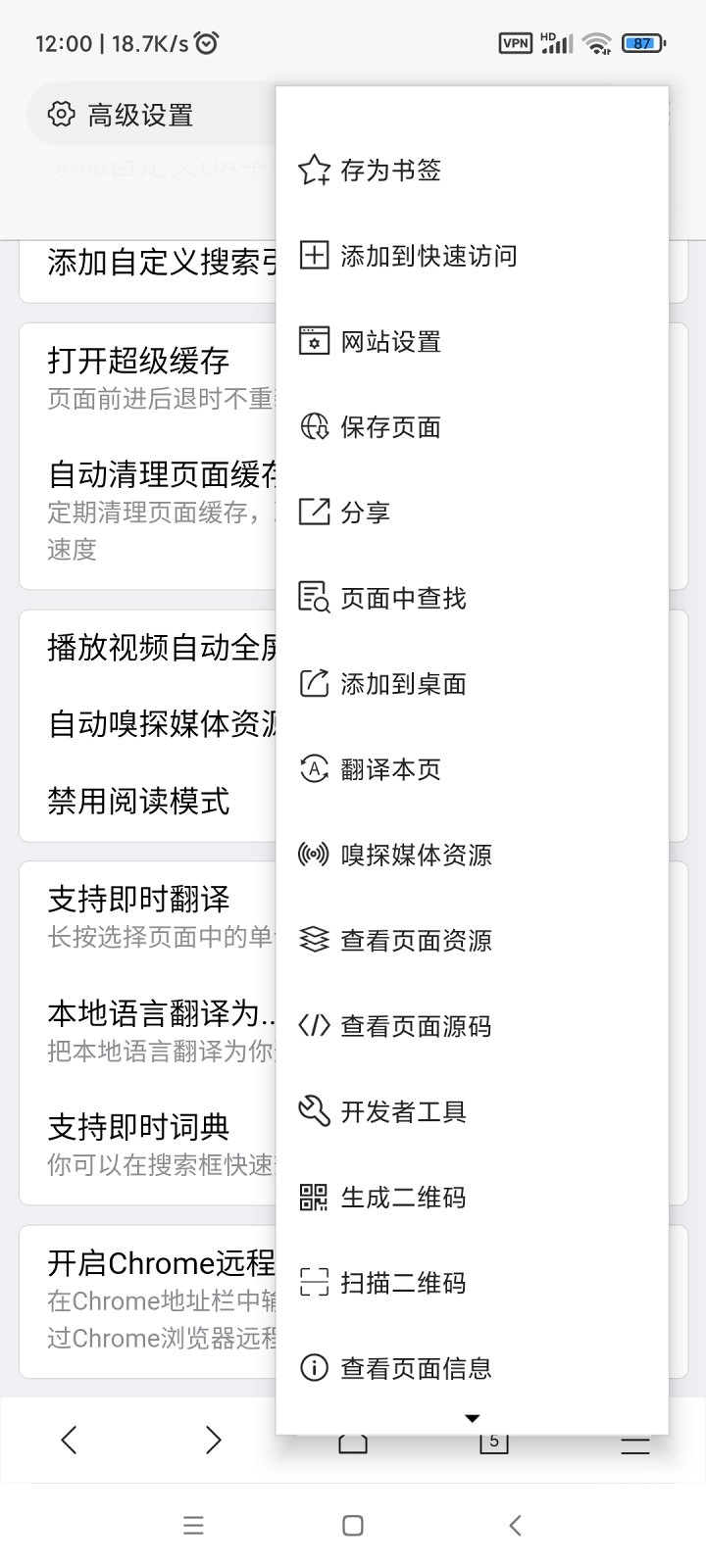Generate a QR code with 生成二维码
The image size is (706, 1568).
coord(402,1198)
